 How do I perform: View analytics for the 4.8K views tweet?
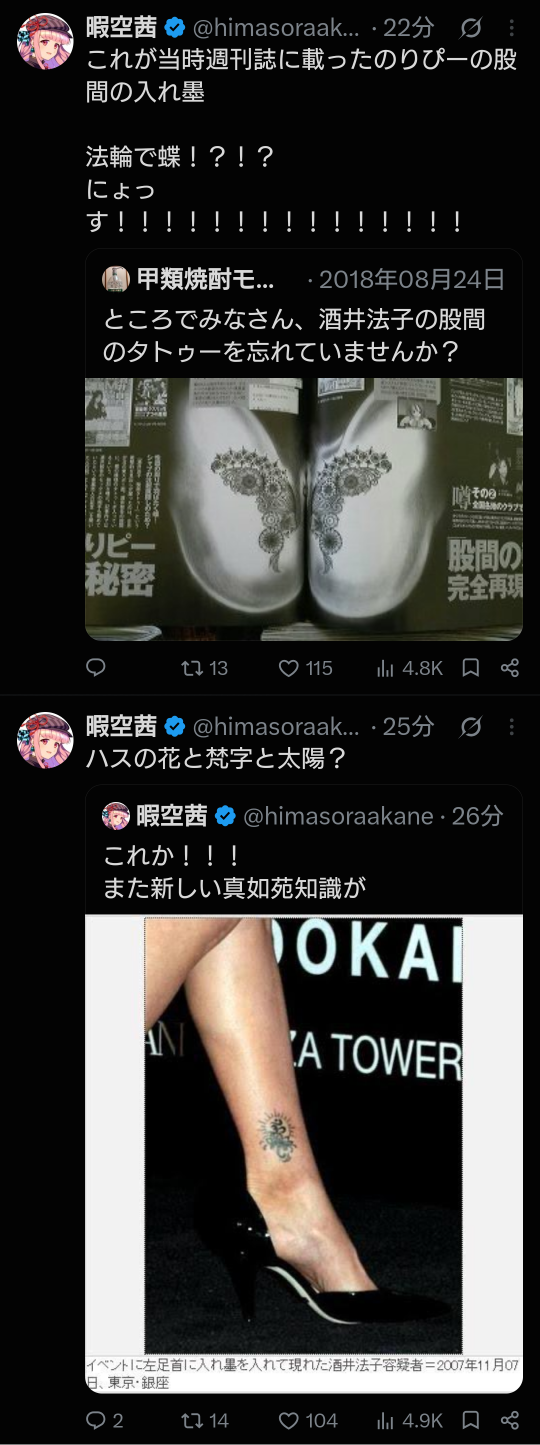408,668
